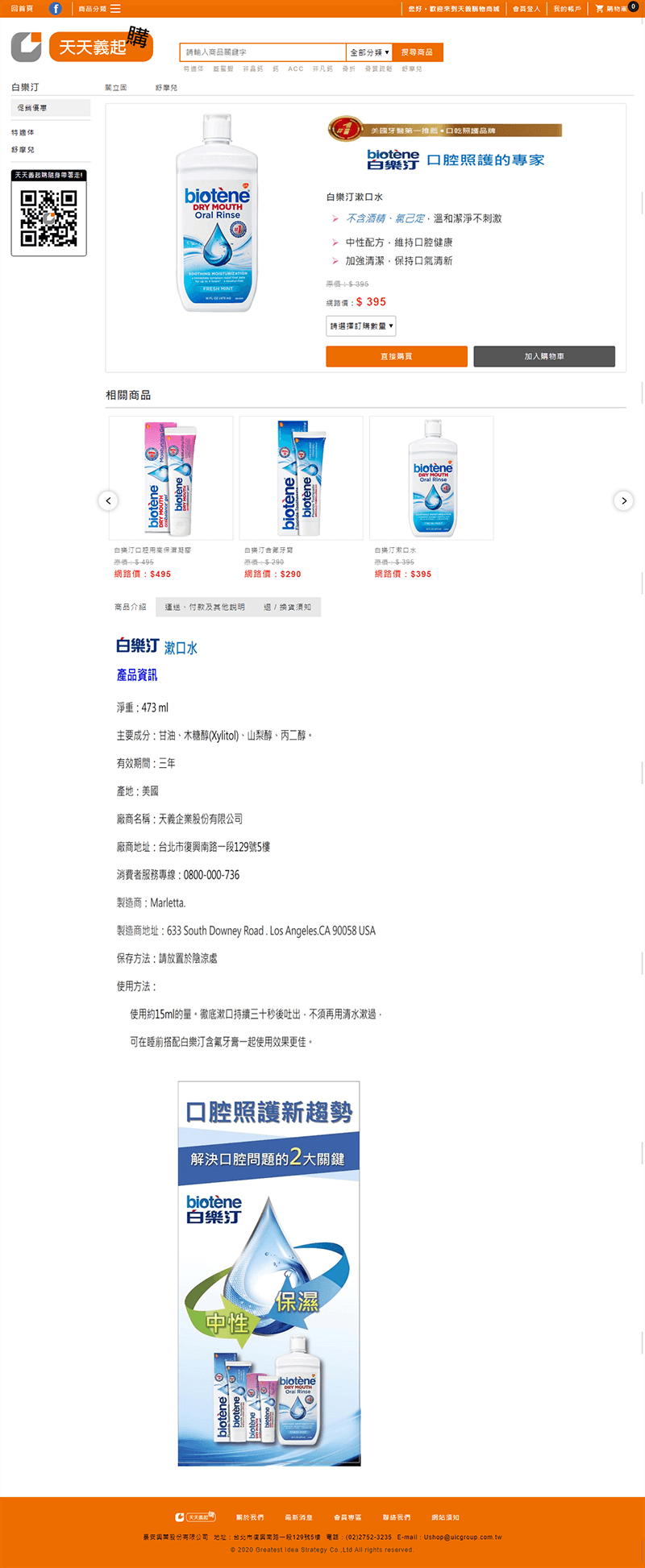This screenshot has width=645, height=1568.
Task: Open the 商品分類 category menu
Action: [99, 9]
